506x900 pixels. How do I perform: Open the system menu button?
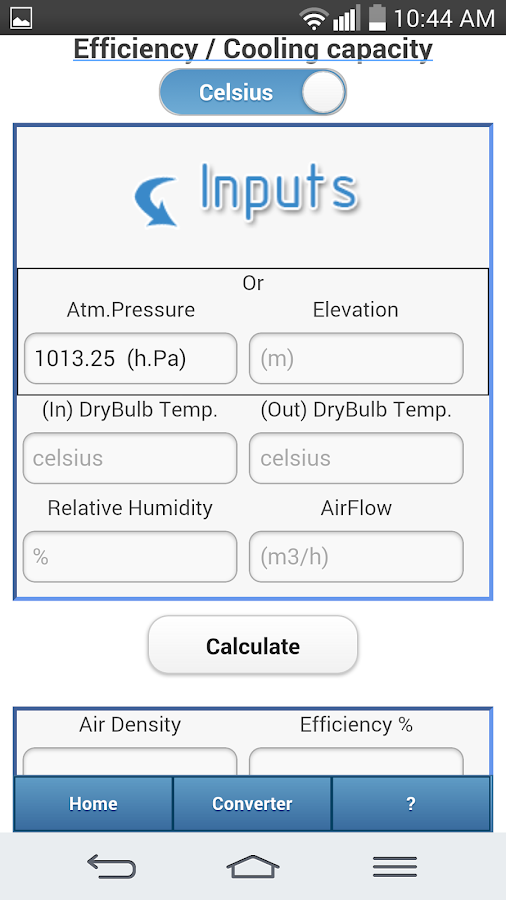(x=395, y=866)
